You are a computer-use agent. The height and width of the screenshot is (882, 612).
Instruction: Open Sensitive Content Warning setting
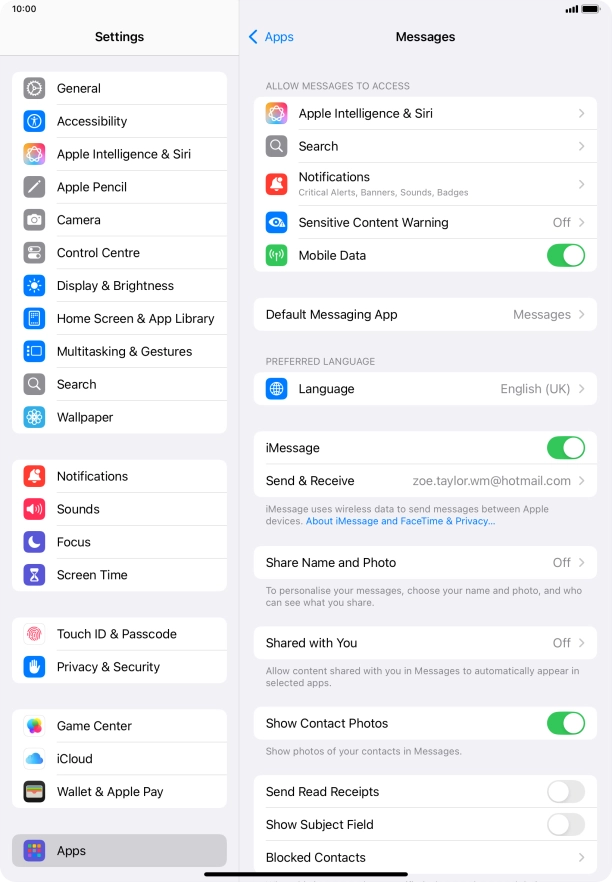coord(425,222)
